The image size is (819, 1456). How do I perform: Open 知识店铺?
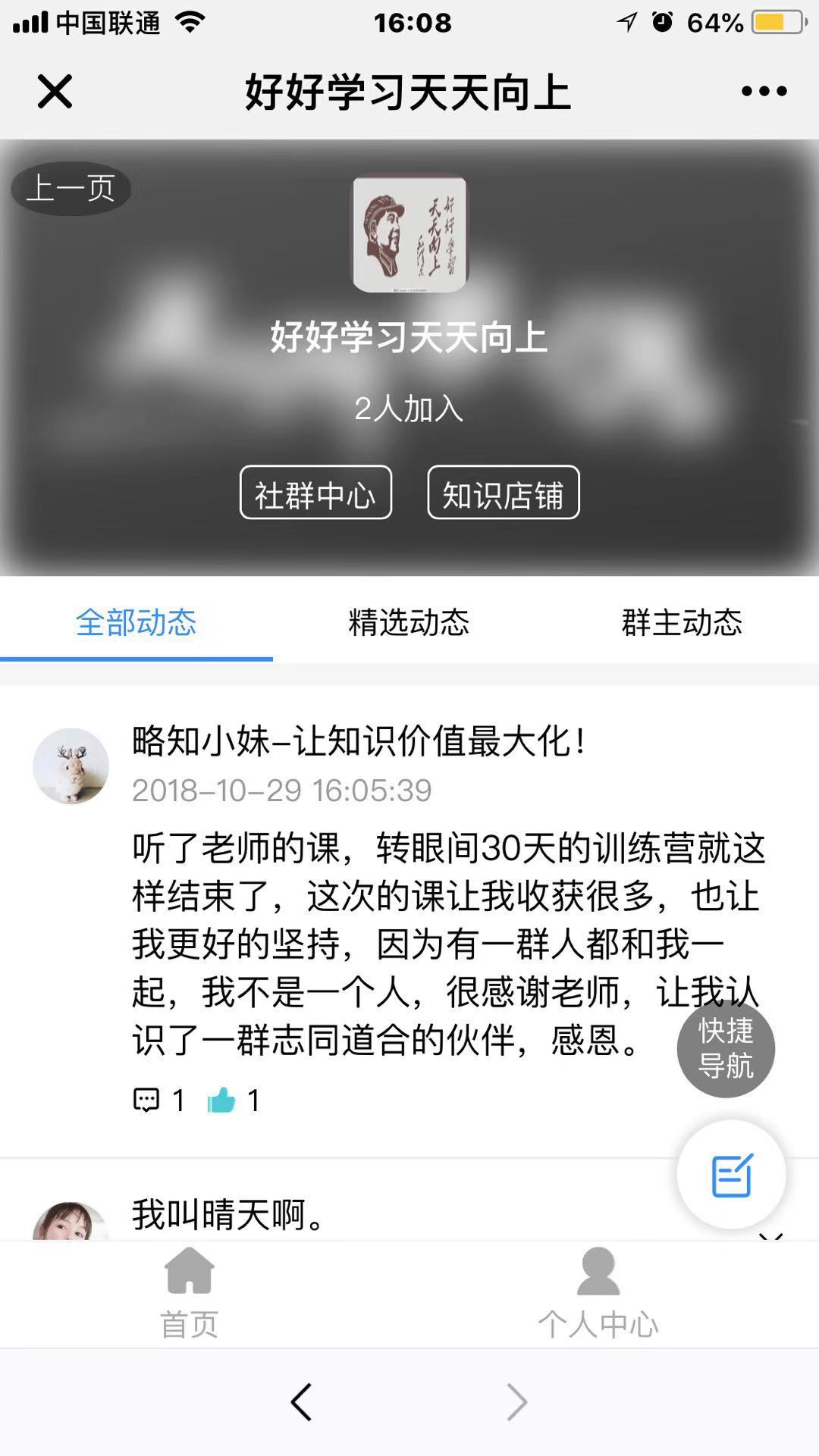point(503,493)
